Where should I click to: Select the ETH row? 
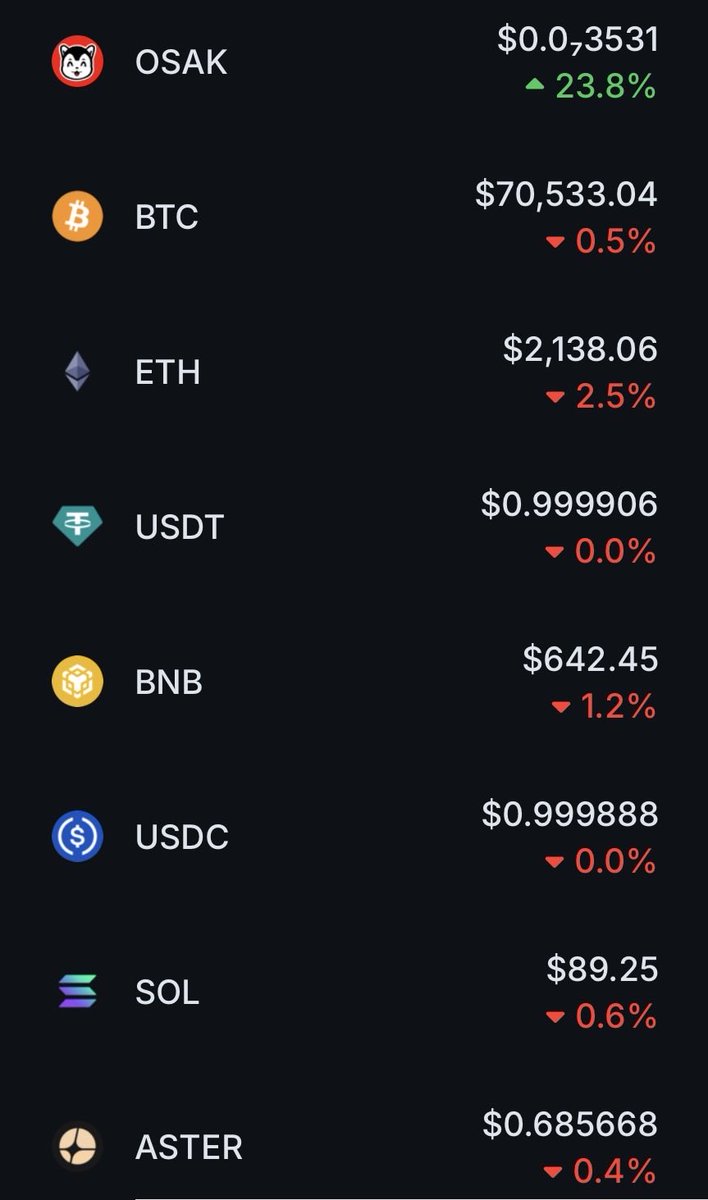[354, 372]
